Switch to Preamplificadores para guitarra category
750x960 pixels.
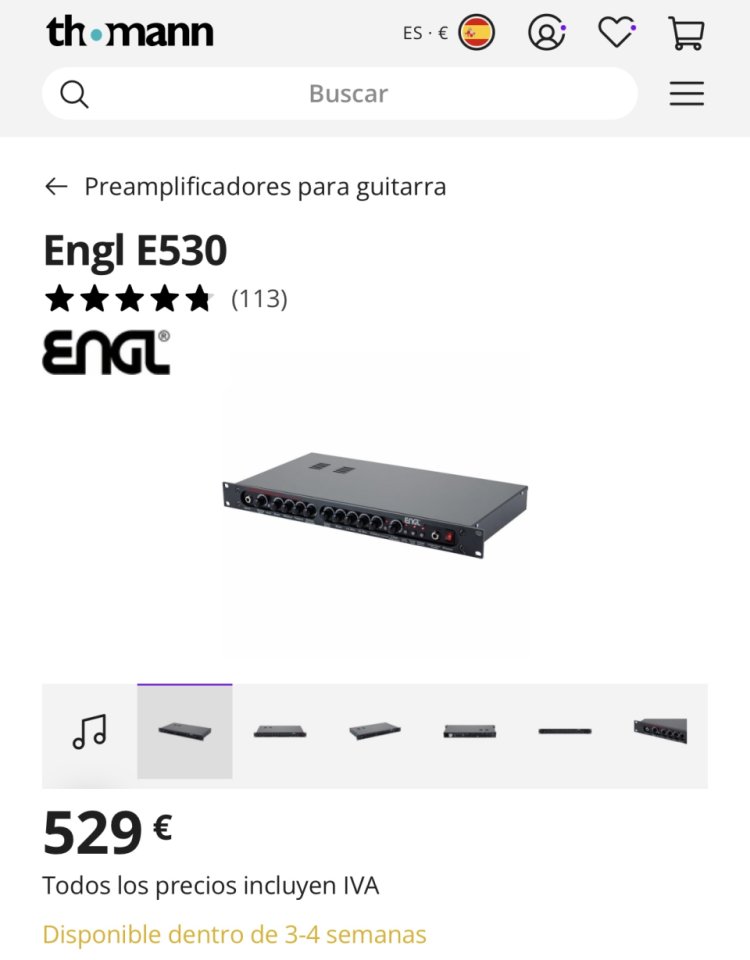pyautogui.click(x=266, y=186)
